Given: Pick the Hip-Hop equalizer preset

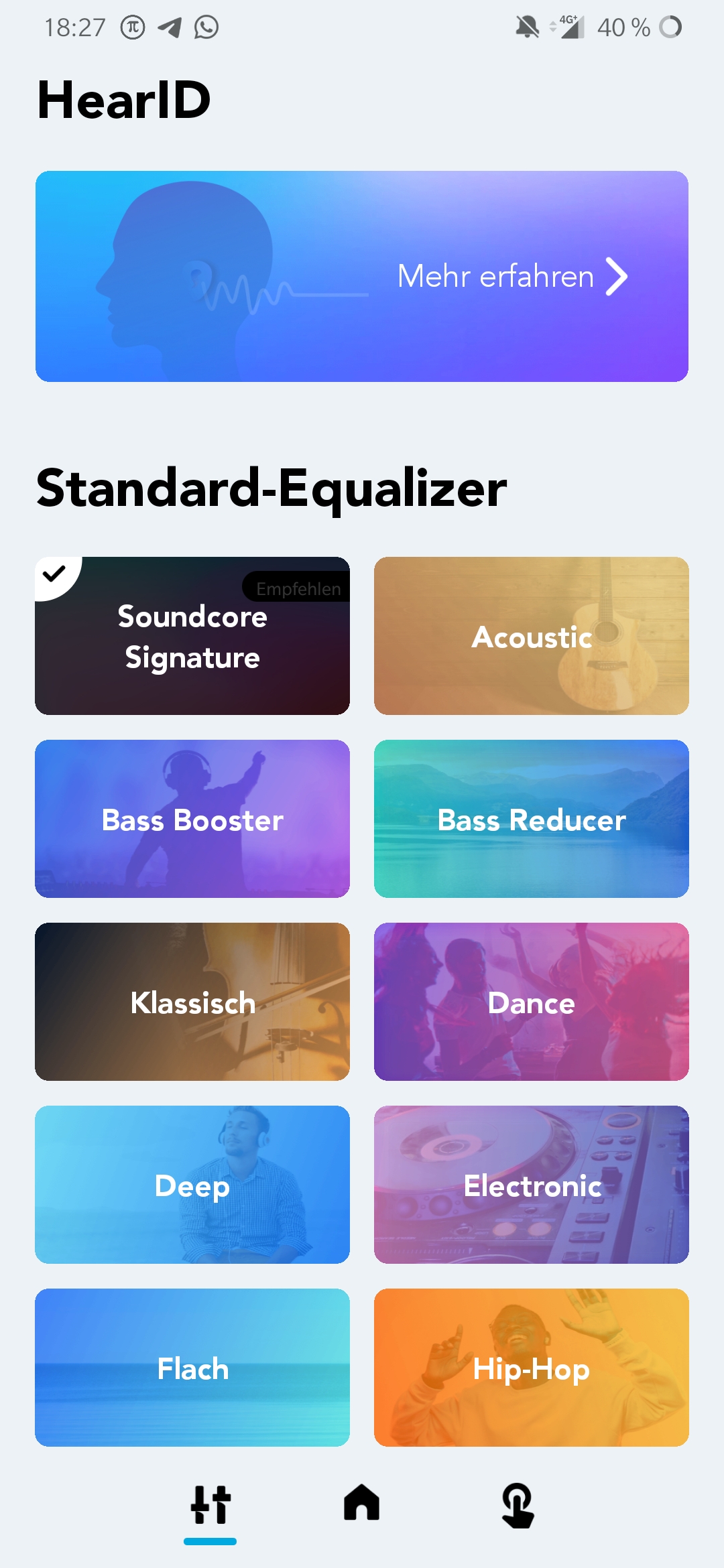Looking at the screenshot, I should coord(532,1368).
